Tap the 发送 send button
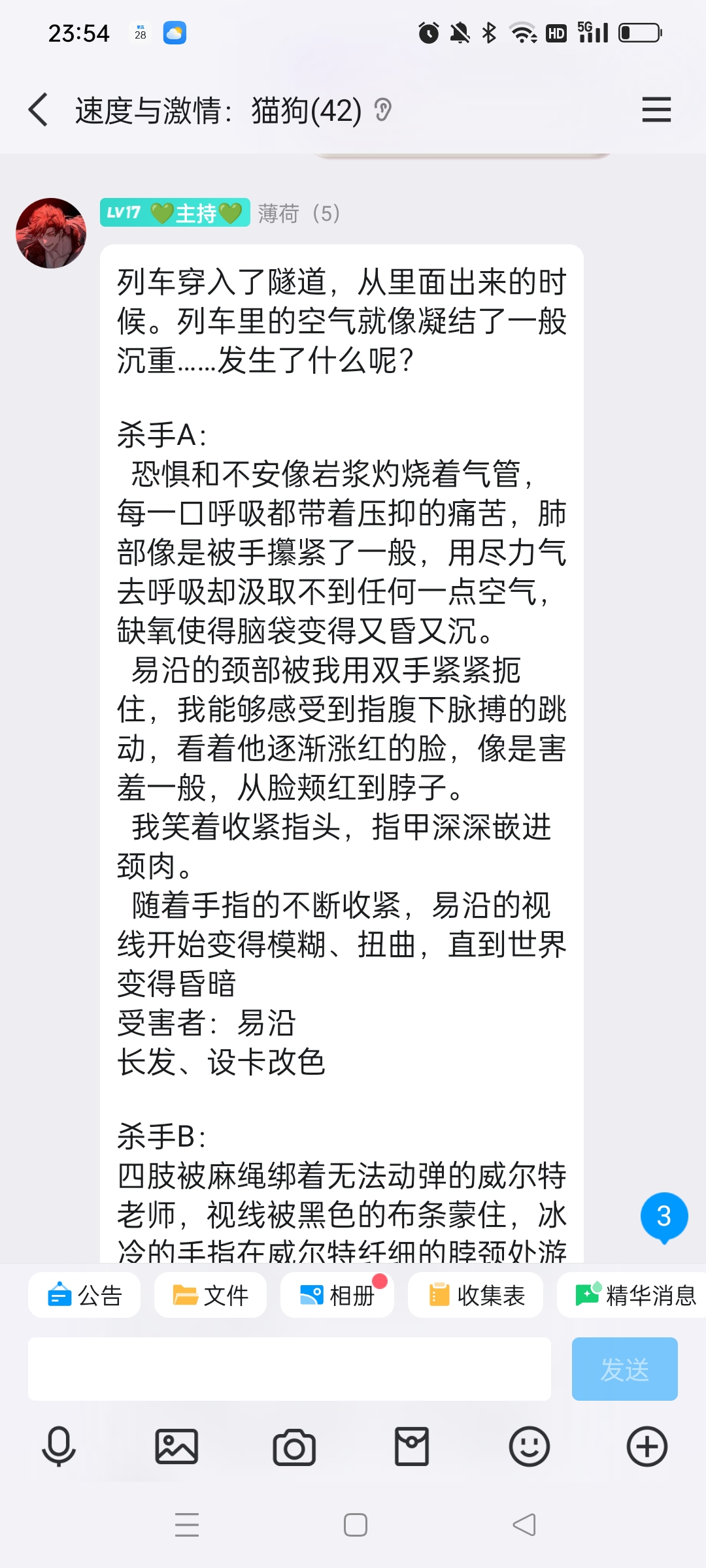 [625, 1369]
